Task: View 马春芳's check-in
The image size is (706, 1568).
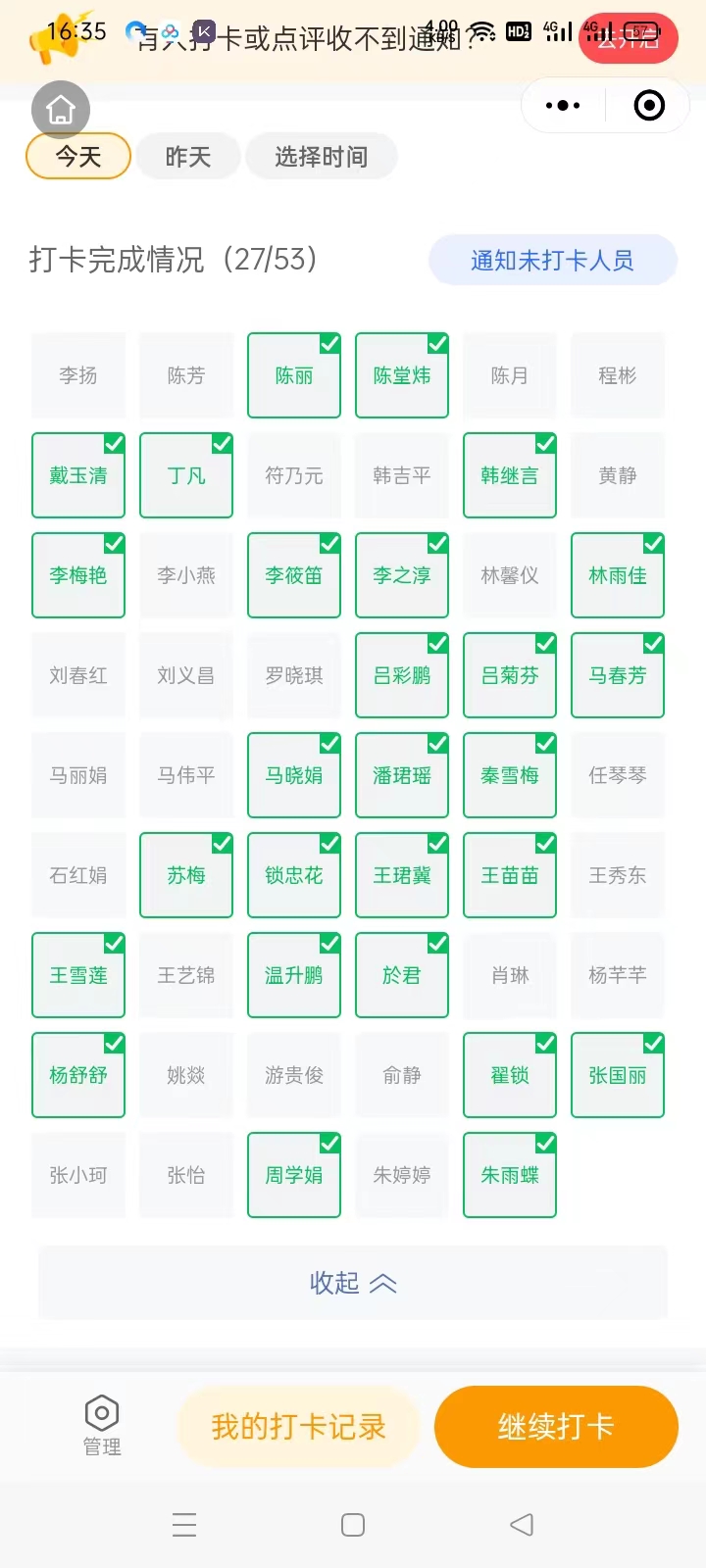Action: (618, 675)
